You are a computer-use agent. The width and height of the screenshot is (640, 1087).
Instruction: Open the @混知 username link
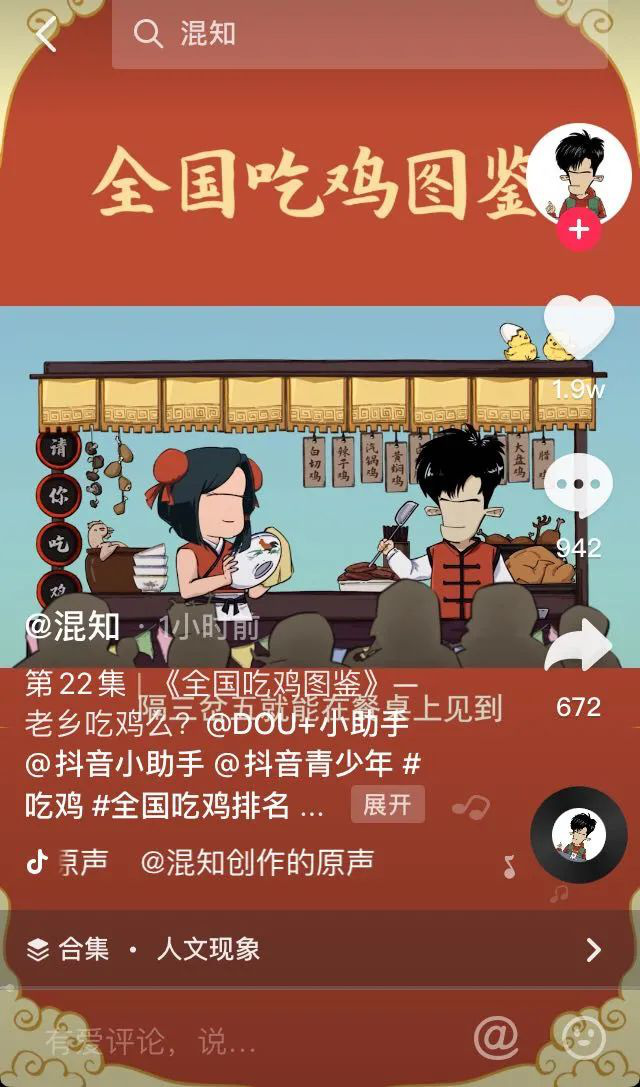72,627
